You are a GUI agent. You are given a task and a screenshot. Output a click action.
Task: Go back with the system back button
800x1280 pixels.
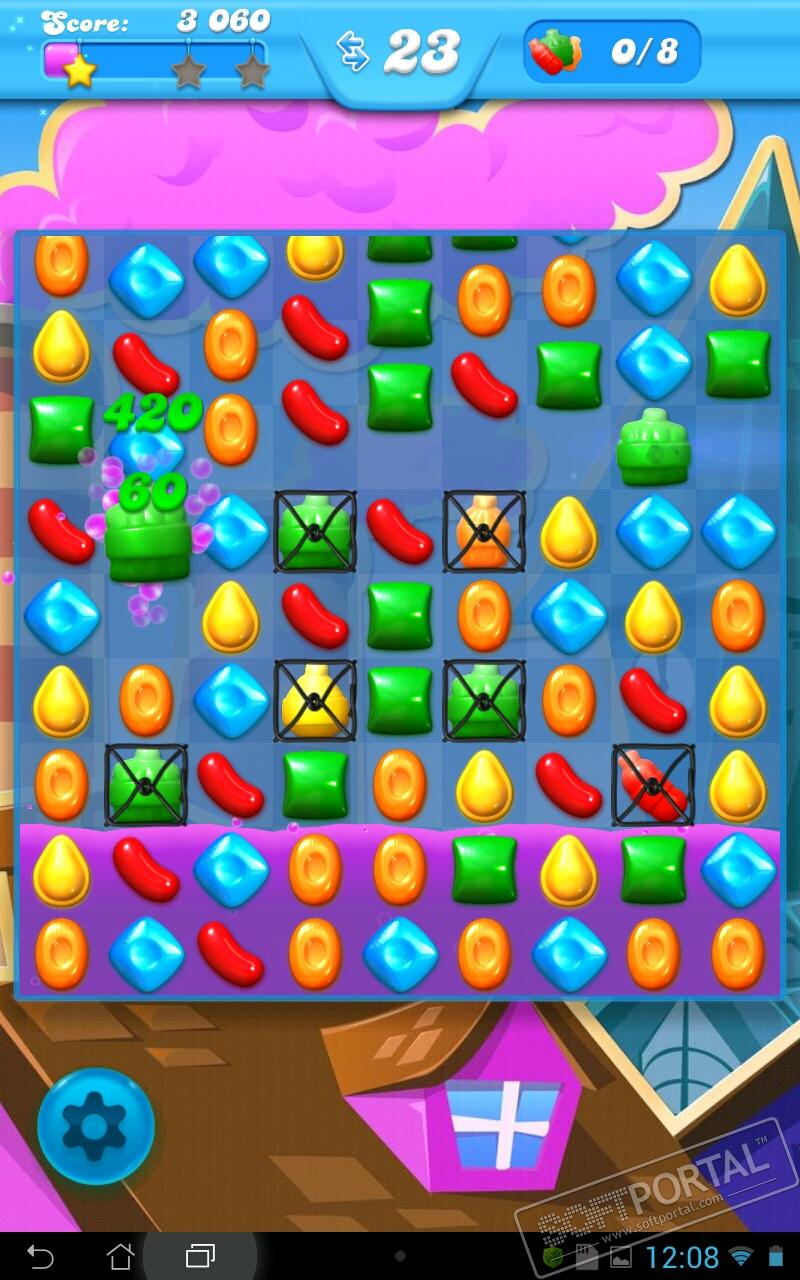[40, 1255]
